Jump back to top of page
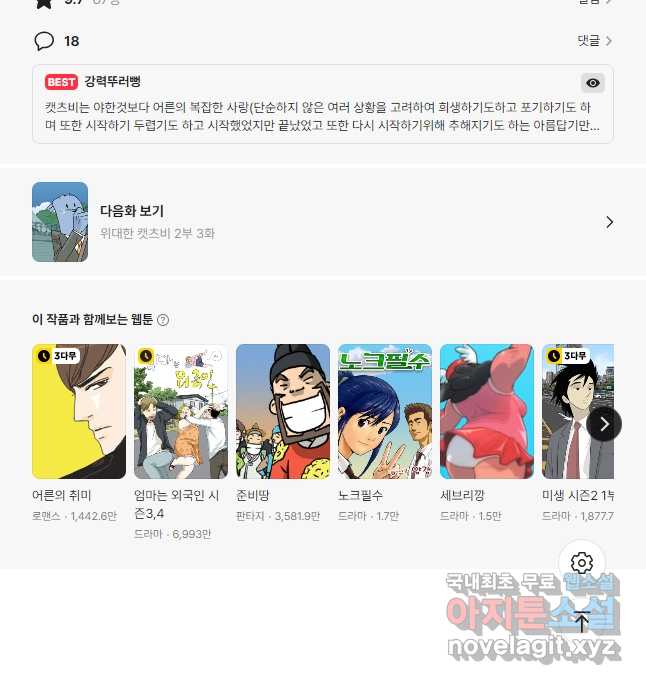 pyautogui.click(x=583, y=620)
